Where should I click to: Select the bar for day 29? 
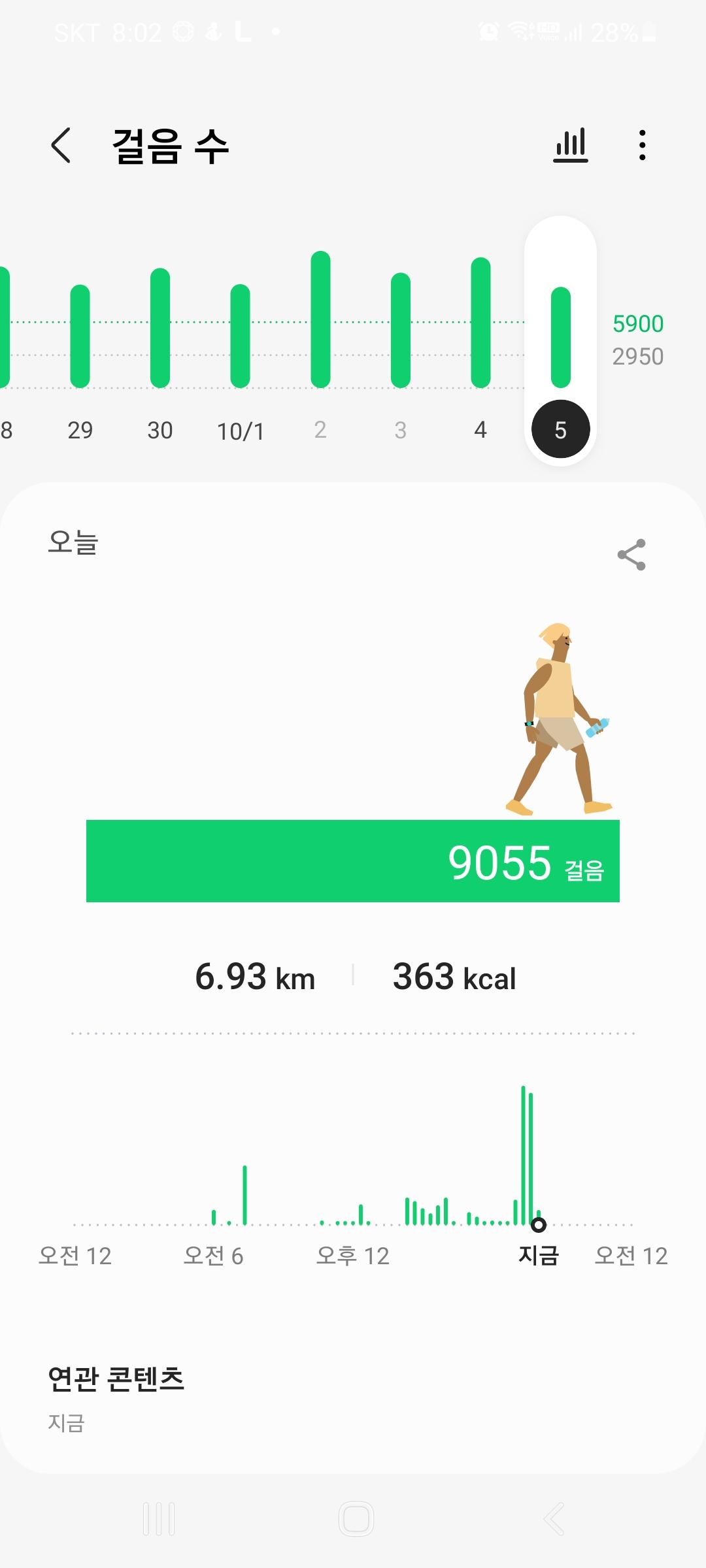[80, 336]
